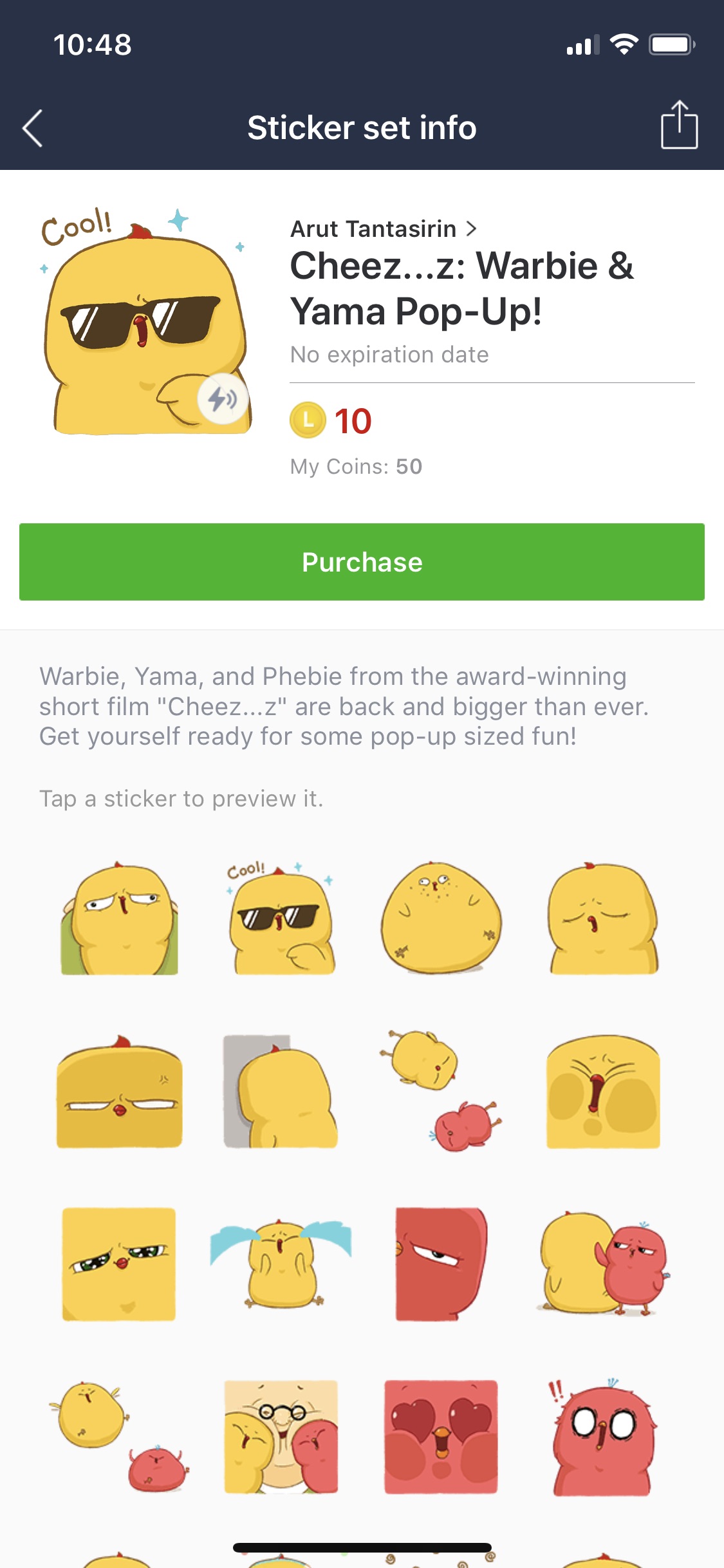Open the Arut Tantasirin author page
The width and height of the screenshot is (724, 1568).
click(x=373, y=229)
